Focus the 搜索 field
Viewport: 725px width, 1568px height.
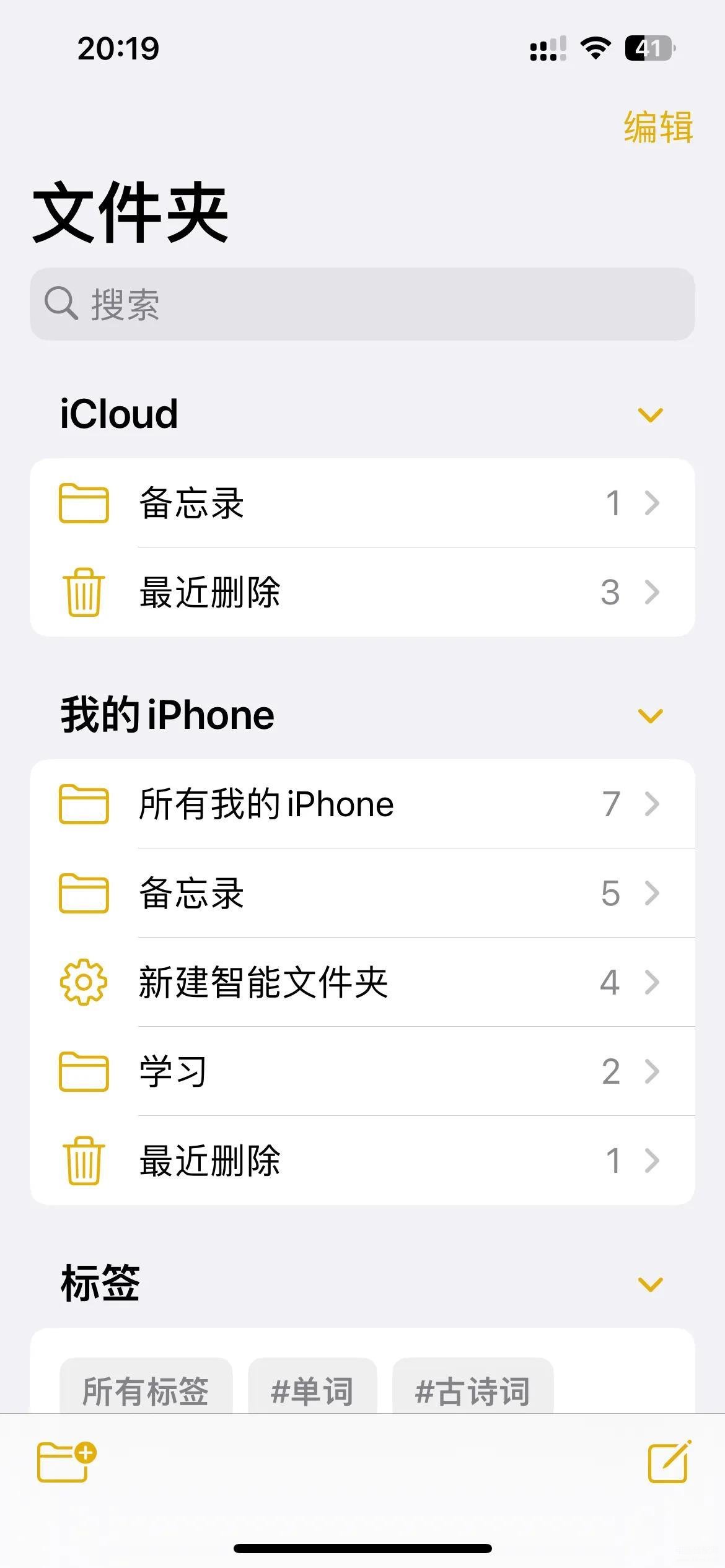362,304
